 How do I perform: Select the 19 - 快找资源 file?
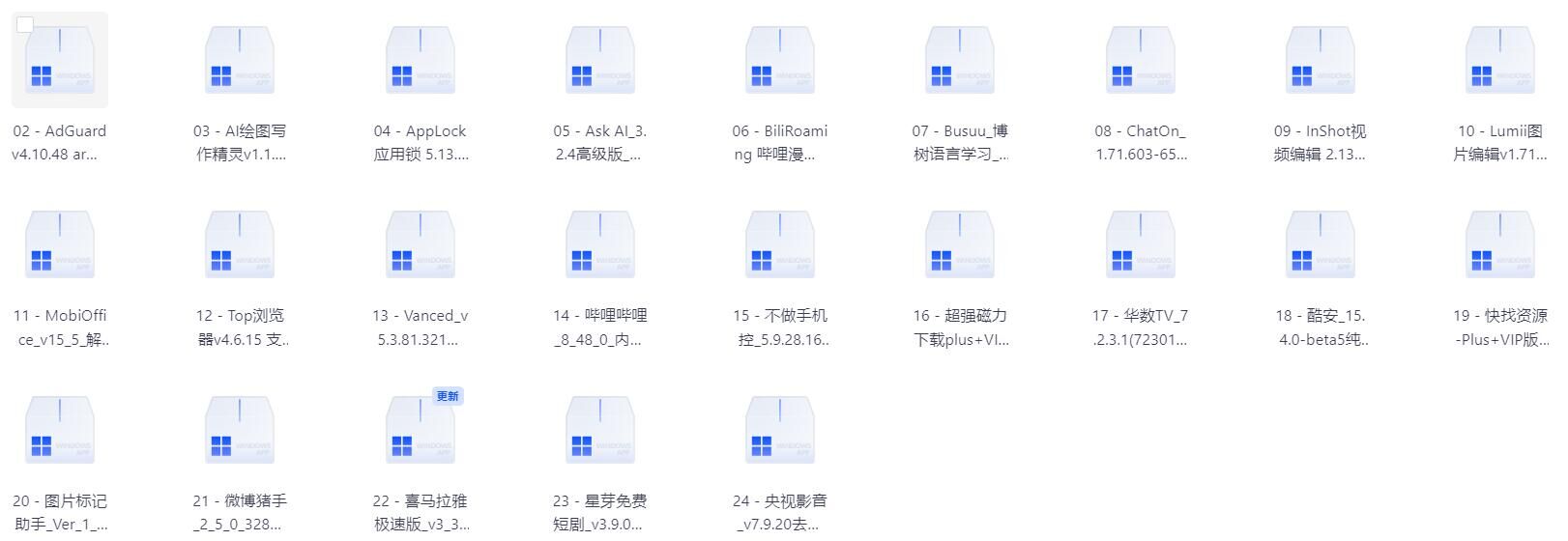1499,244
